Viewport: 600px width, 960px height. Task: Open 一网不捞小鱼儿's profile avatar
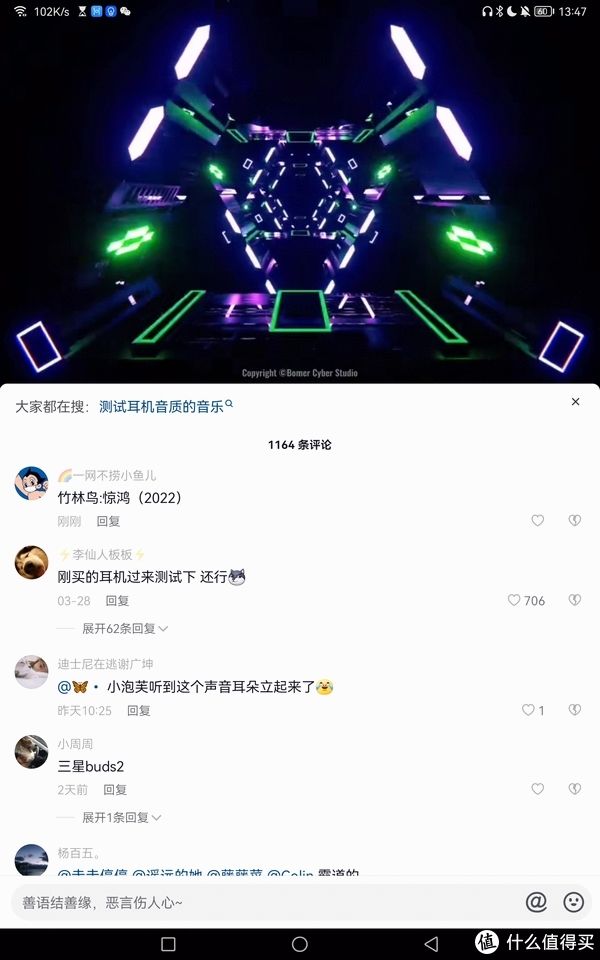coord(31,483)
